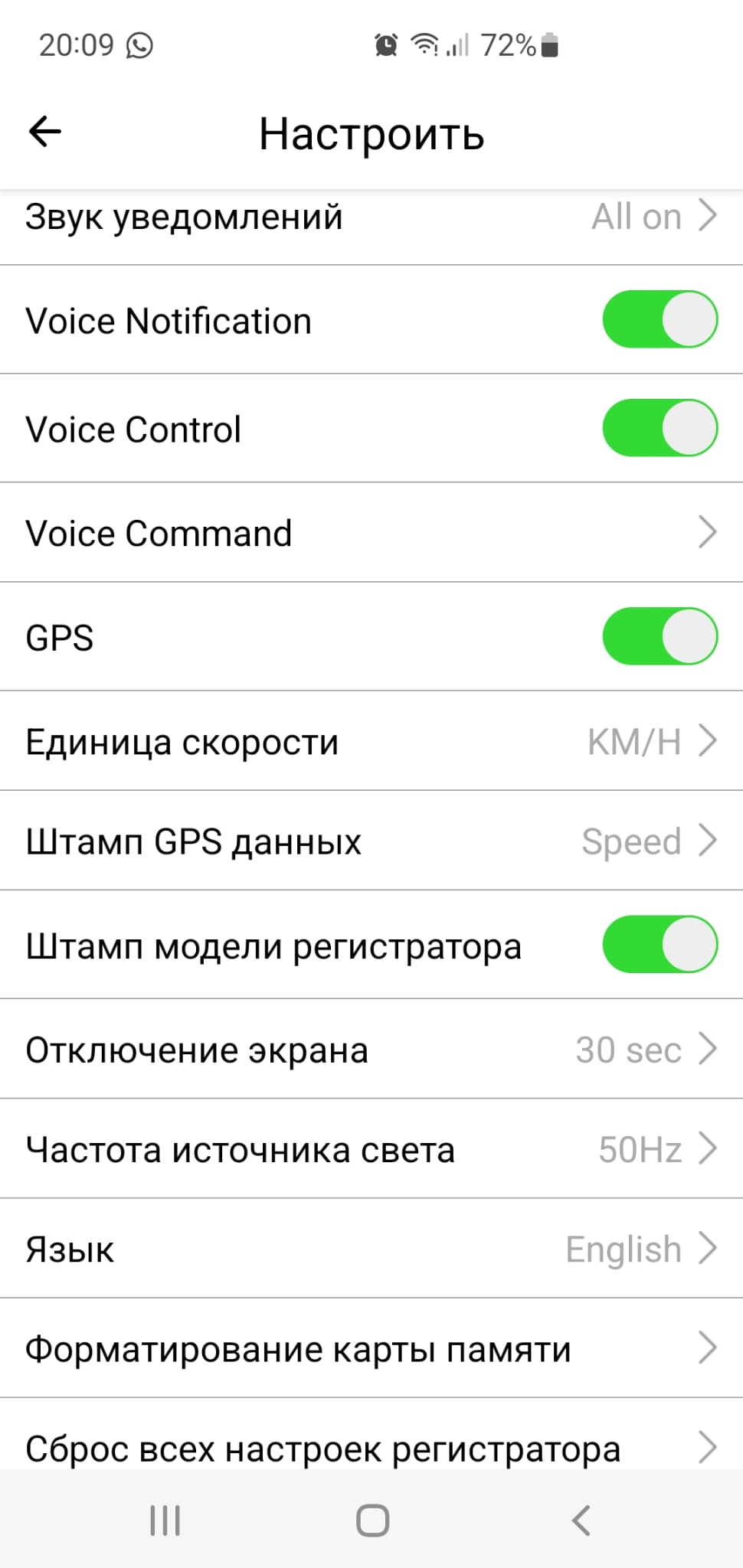The width and height of the screenshot is (743, 1568).
Task: Choose Форматирование карты памяти
Action: coord(371,1348)
